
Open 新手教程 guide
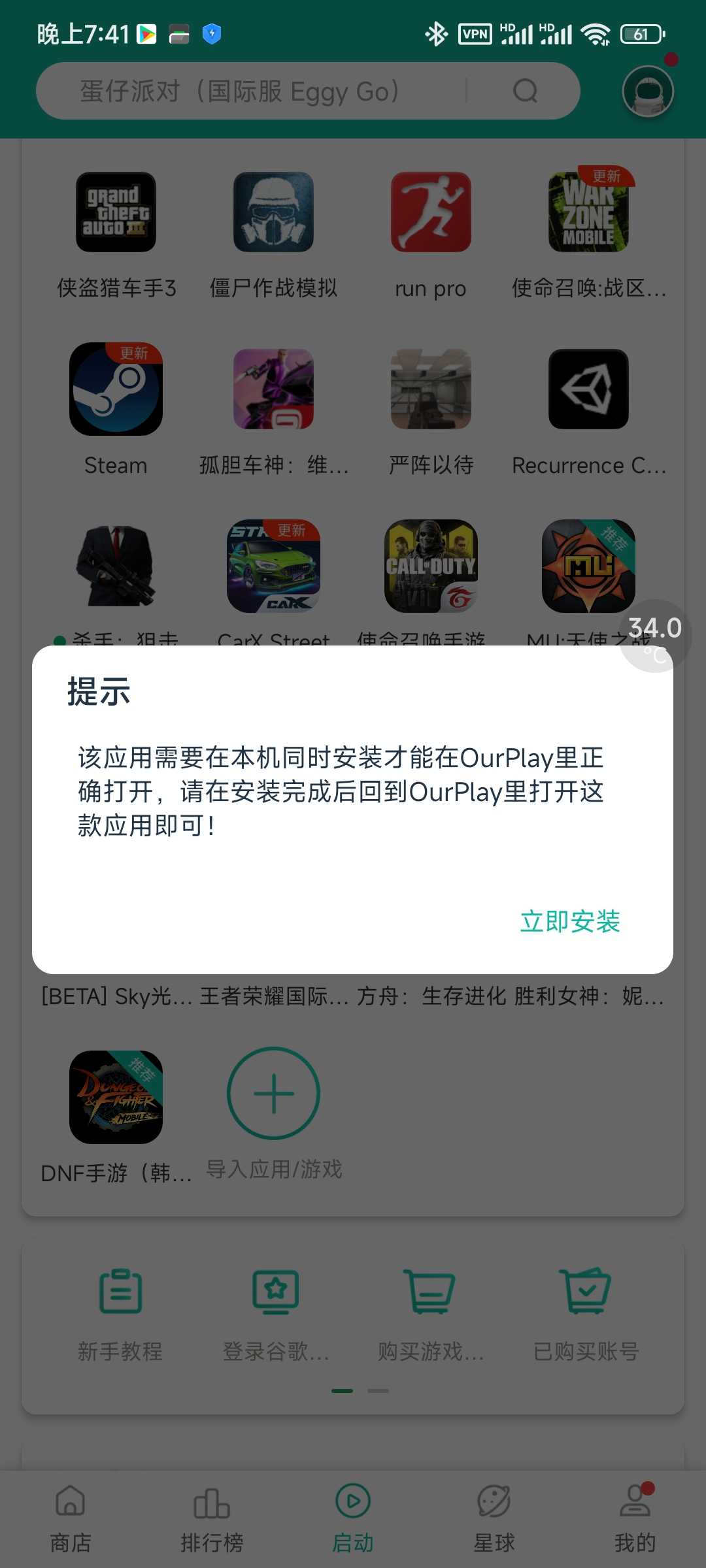tap(120, 1294)
